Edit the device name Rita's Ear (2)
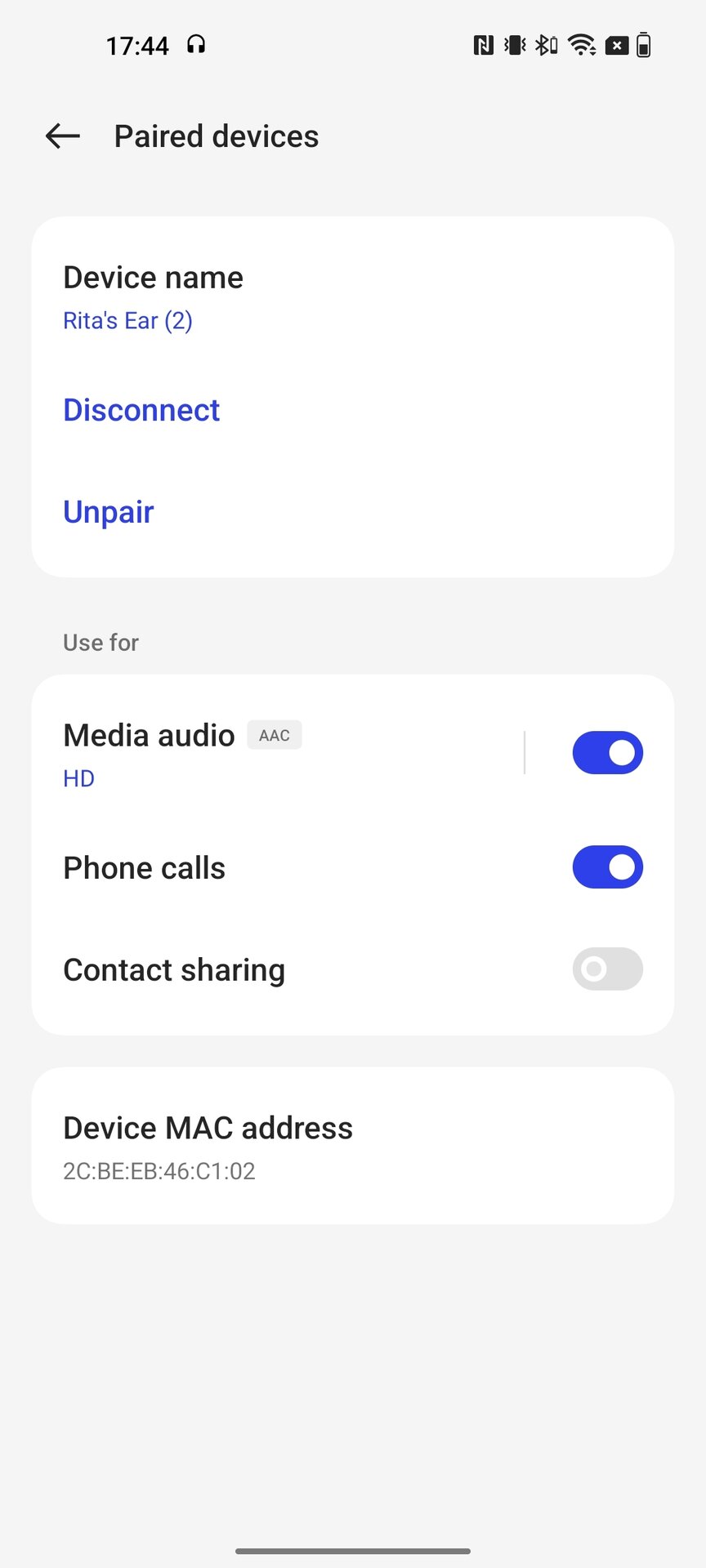The image size is (706, 1568). (x=153, y=298)
